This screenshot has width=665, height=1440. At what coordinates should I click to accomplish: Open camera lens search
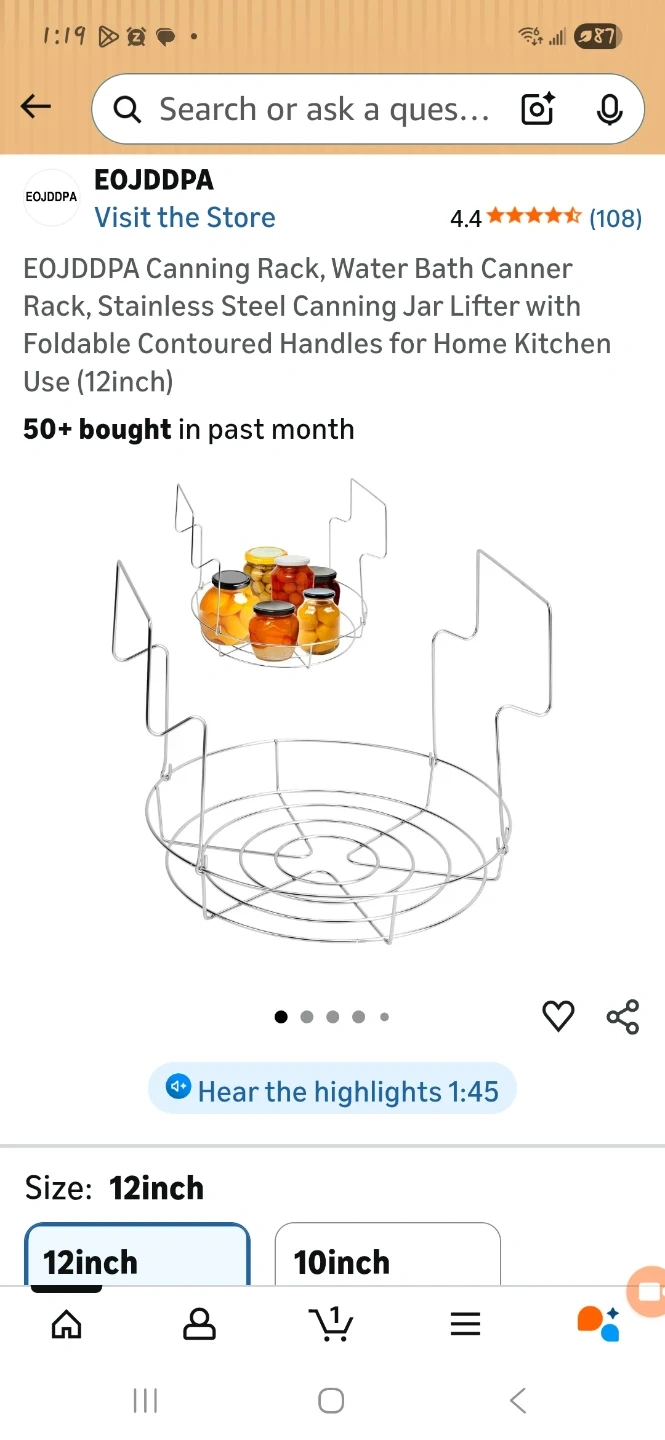[x=538, y=109]
